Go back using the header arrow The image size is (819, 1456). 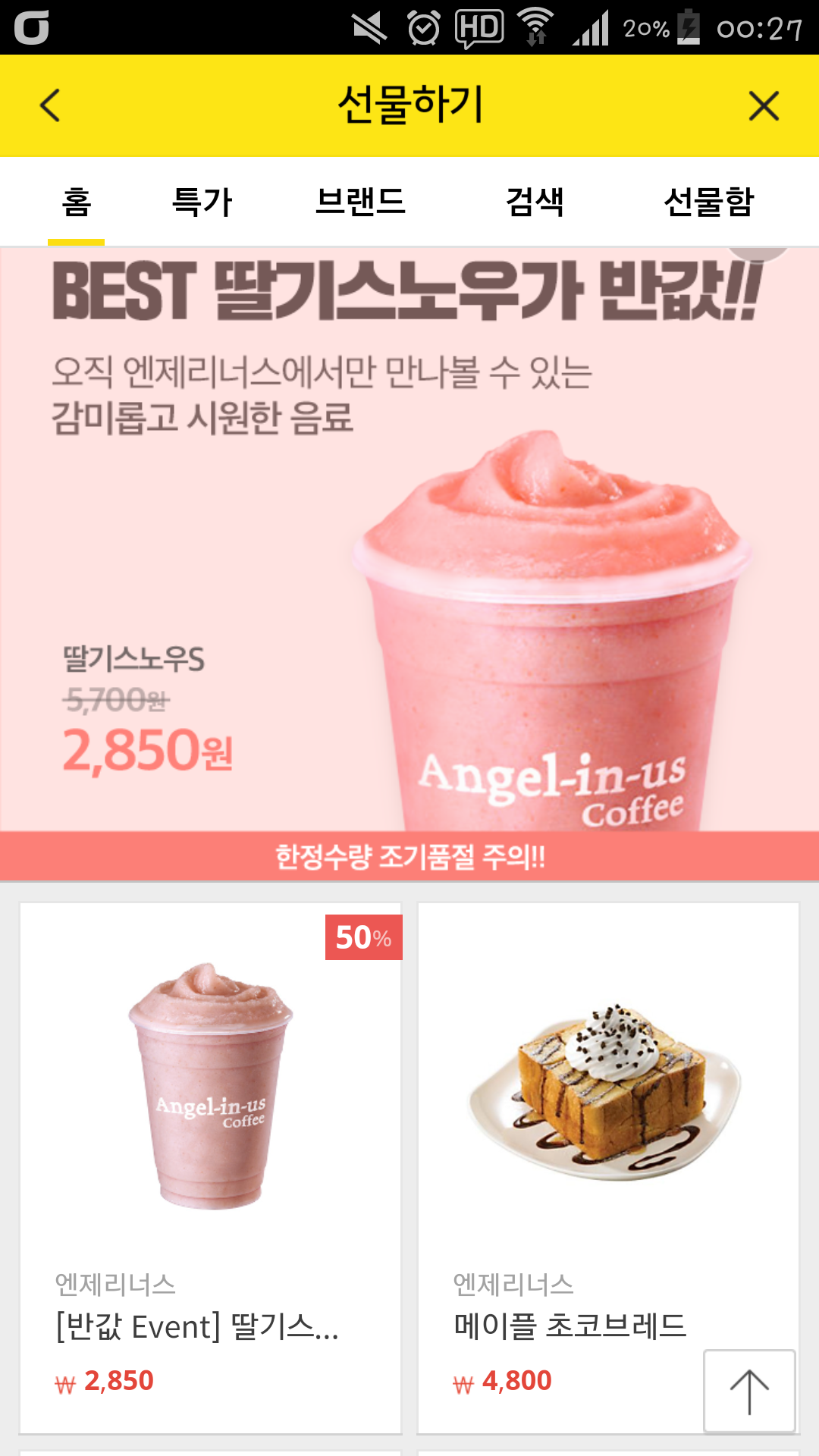50,105
